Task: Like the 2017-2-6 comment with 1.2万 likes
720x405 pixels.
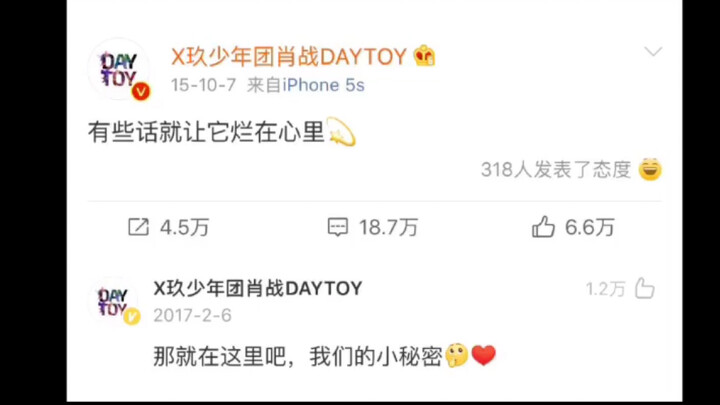Action: pos(644,289)
